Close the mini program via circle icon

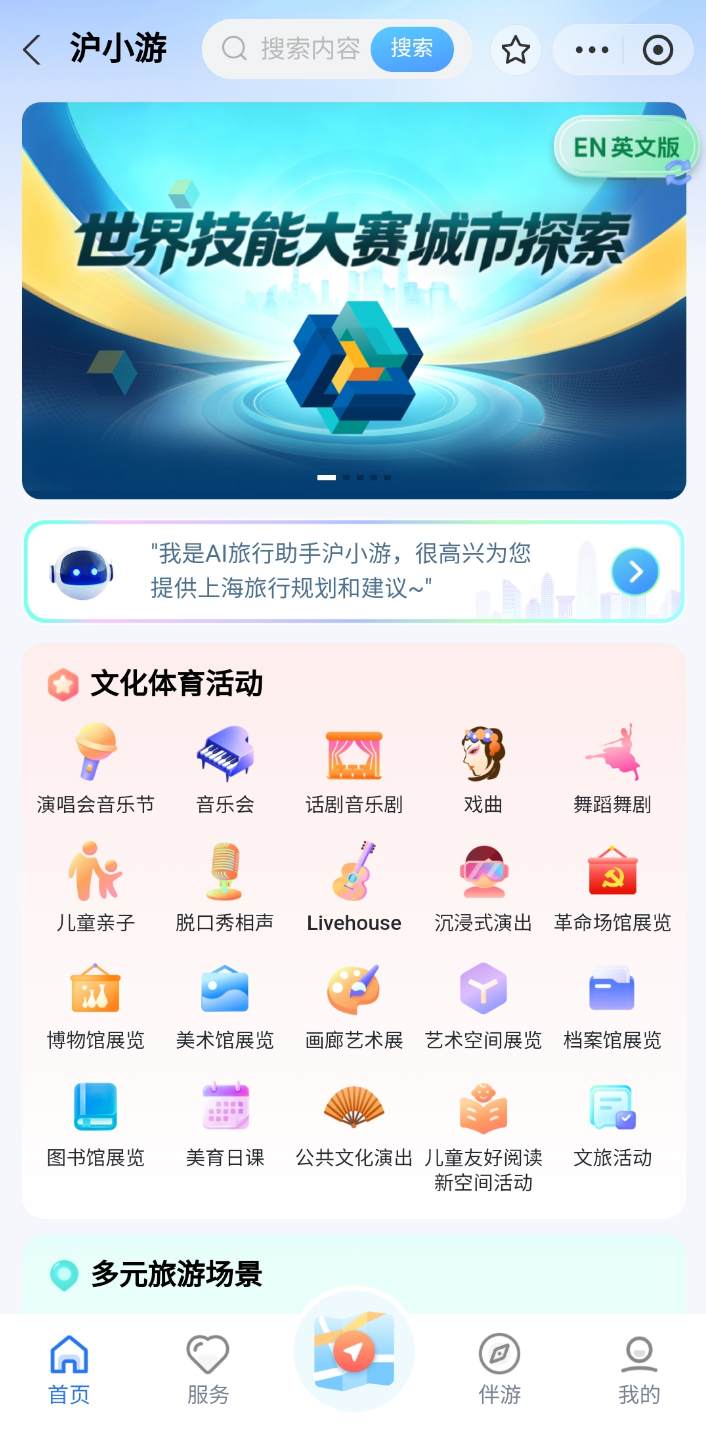click(x=658, y=50)
